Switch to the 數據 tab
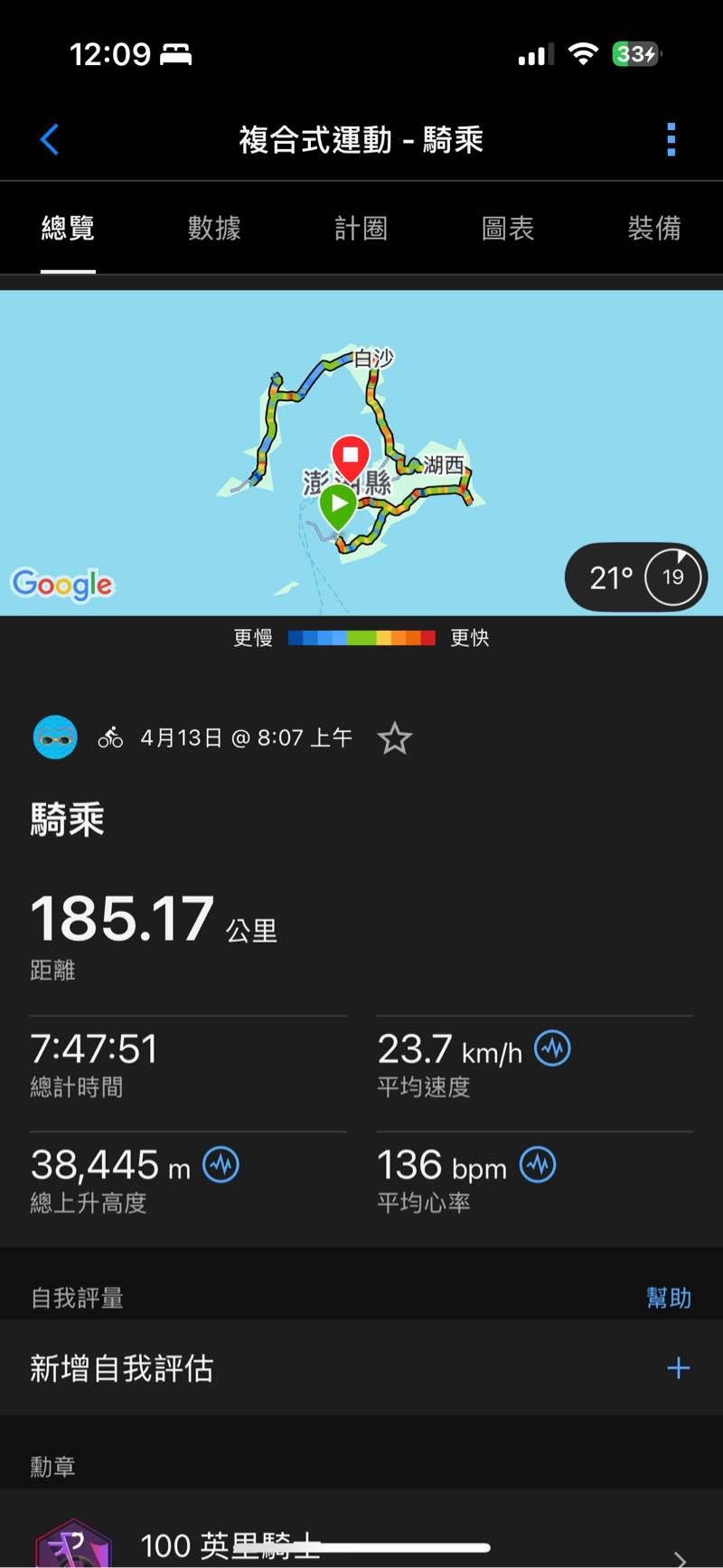 pyautogui.click(x=214, y=229)
